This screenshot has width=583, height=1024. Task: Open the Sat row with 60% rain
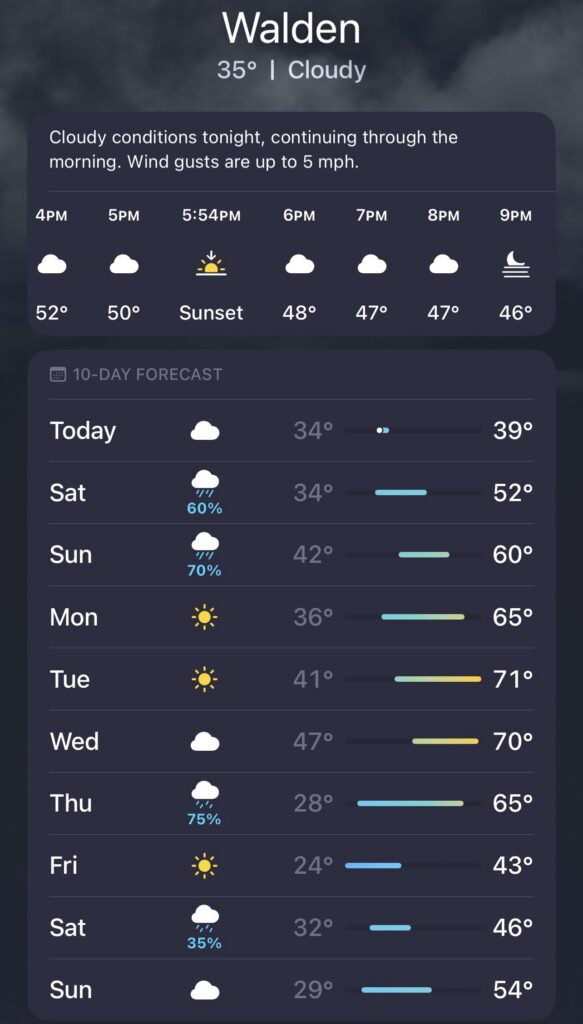[291, 492]
